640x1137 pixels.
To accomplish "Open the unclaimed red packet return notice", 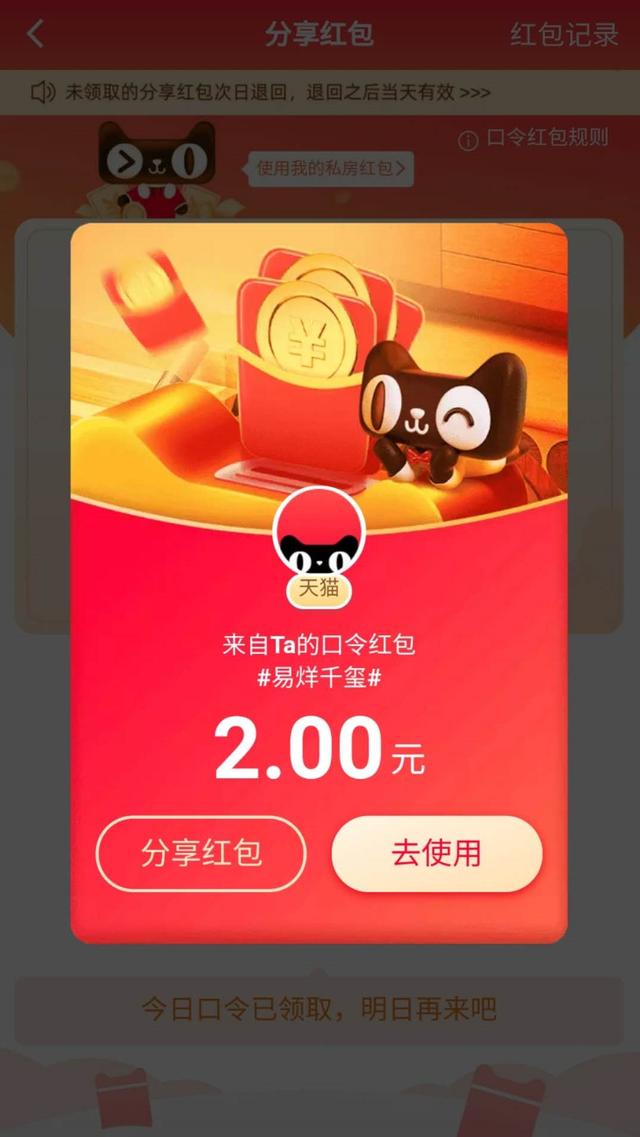I will [x=262, y=93].
